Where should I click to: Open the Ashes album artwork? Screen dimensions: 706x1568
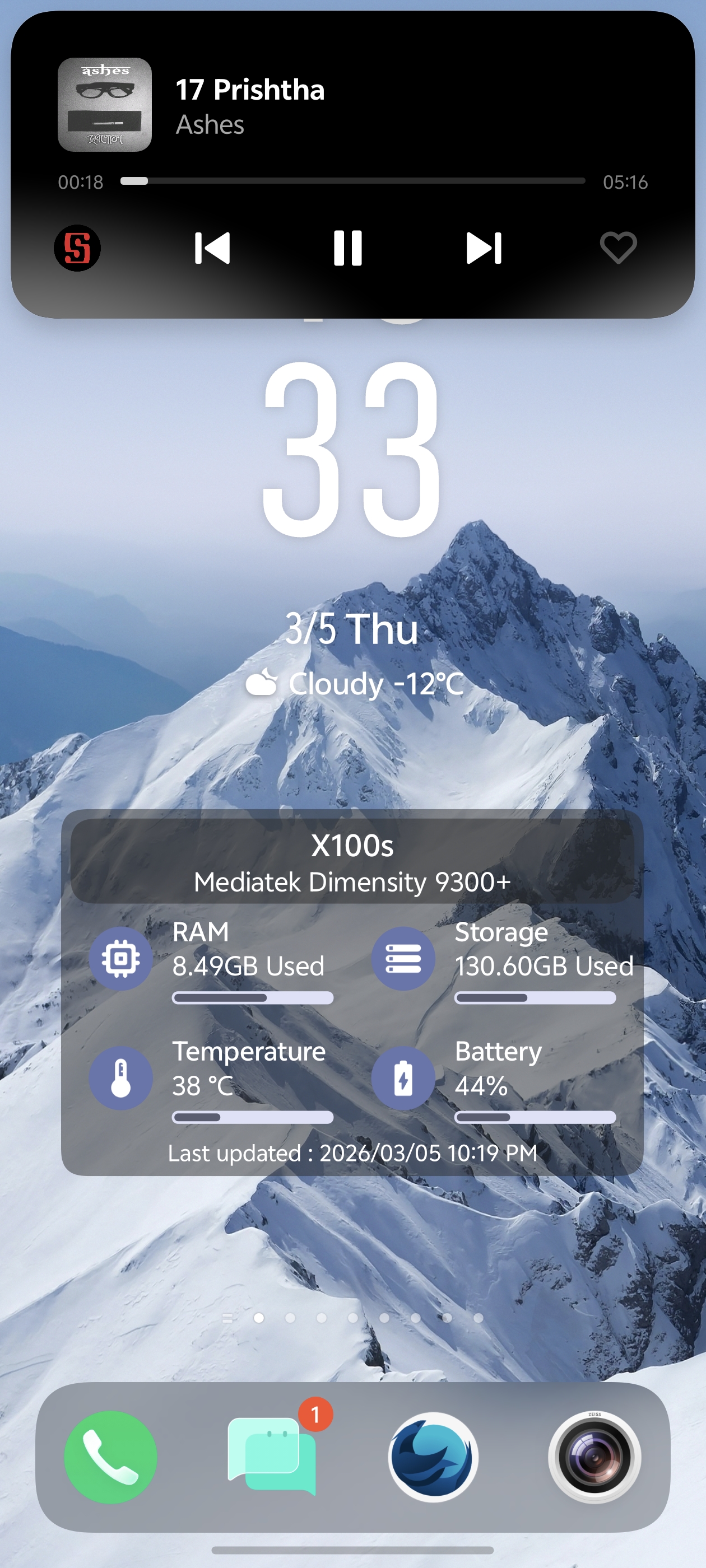point(105,105)
